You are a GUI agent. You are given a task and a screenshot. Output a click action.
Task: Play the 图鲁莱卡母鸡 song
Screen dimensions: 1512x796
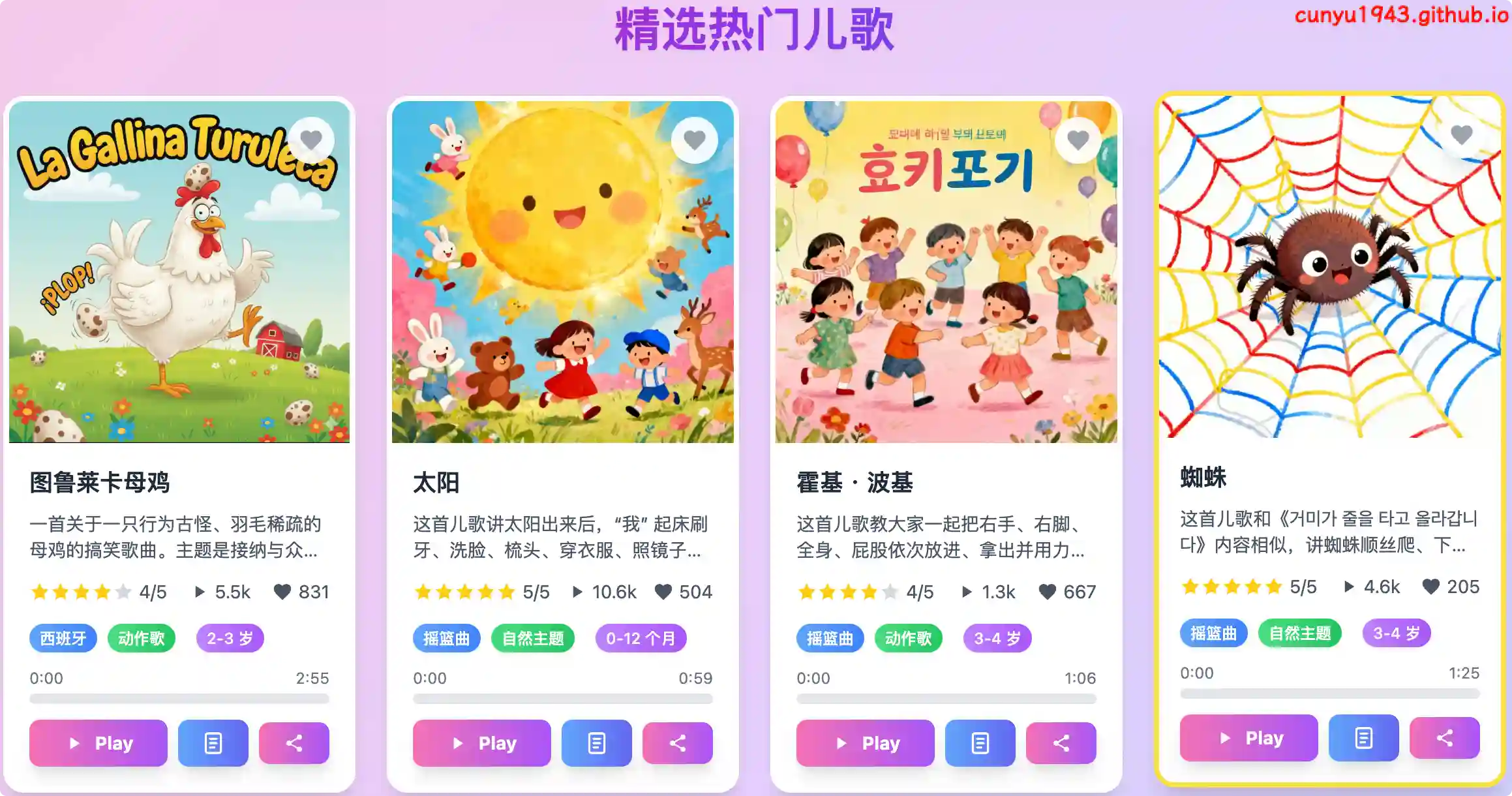(x=98, y=742)
